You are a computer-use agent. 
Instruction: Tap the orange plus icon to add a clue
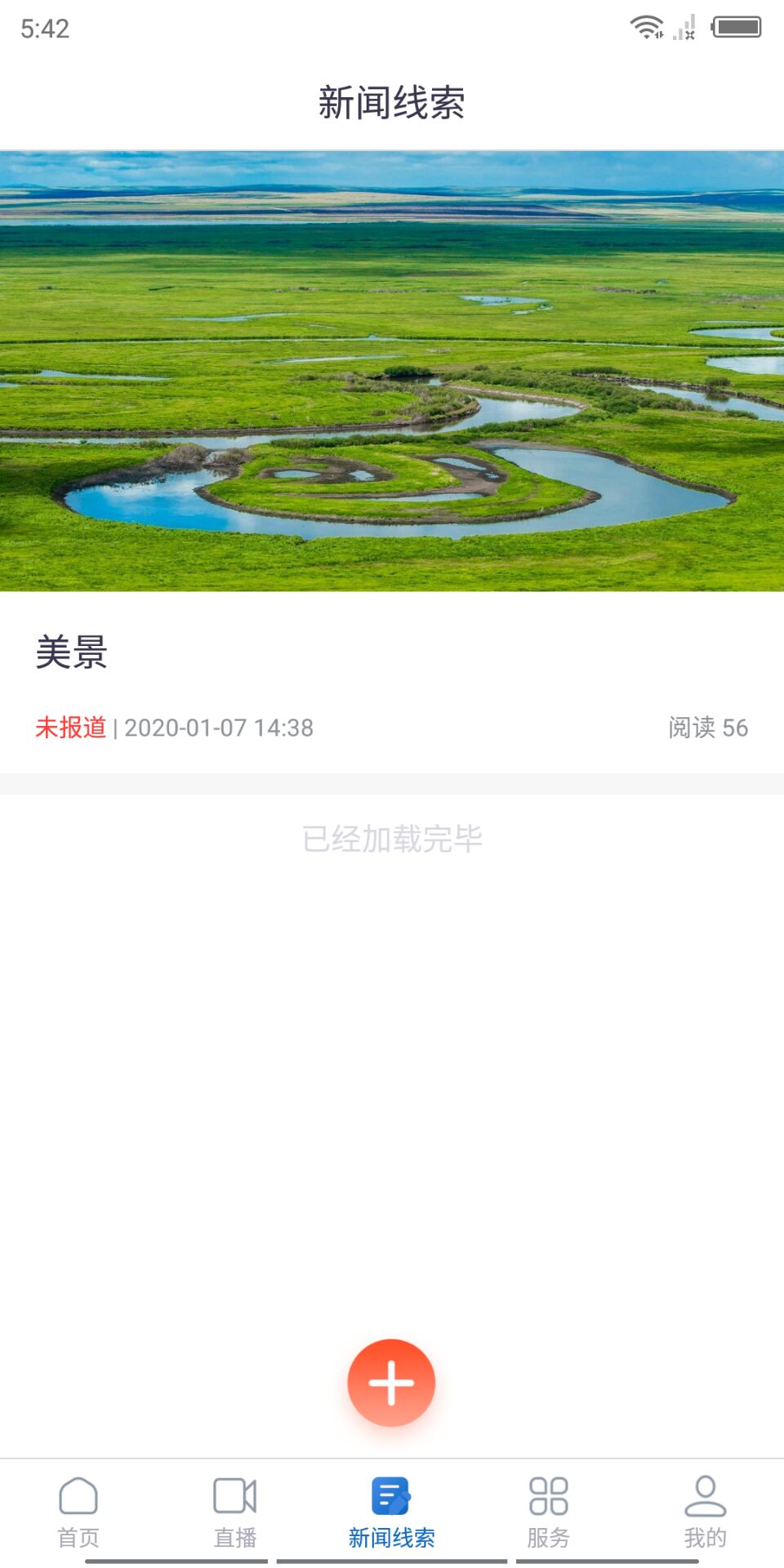pyautogui.click(x=391, y=1383)
